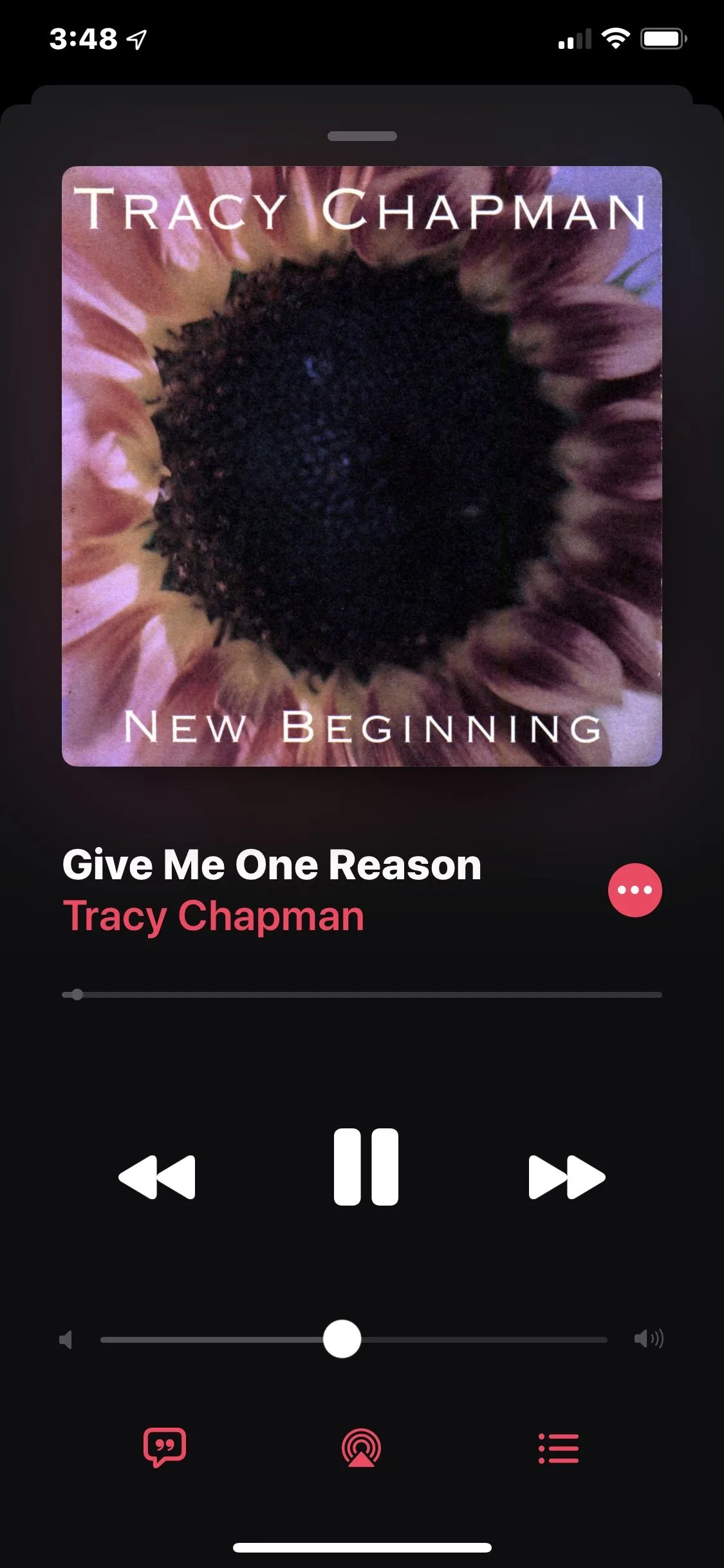The width and height of the screenshot is (724, 1568).
Task: Skip to the next track
Action: coord(566,1177)
